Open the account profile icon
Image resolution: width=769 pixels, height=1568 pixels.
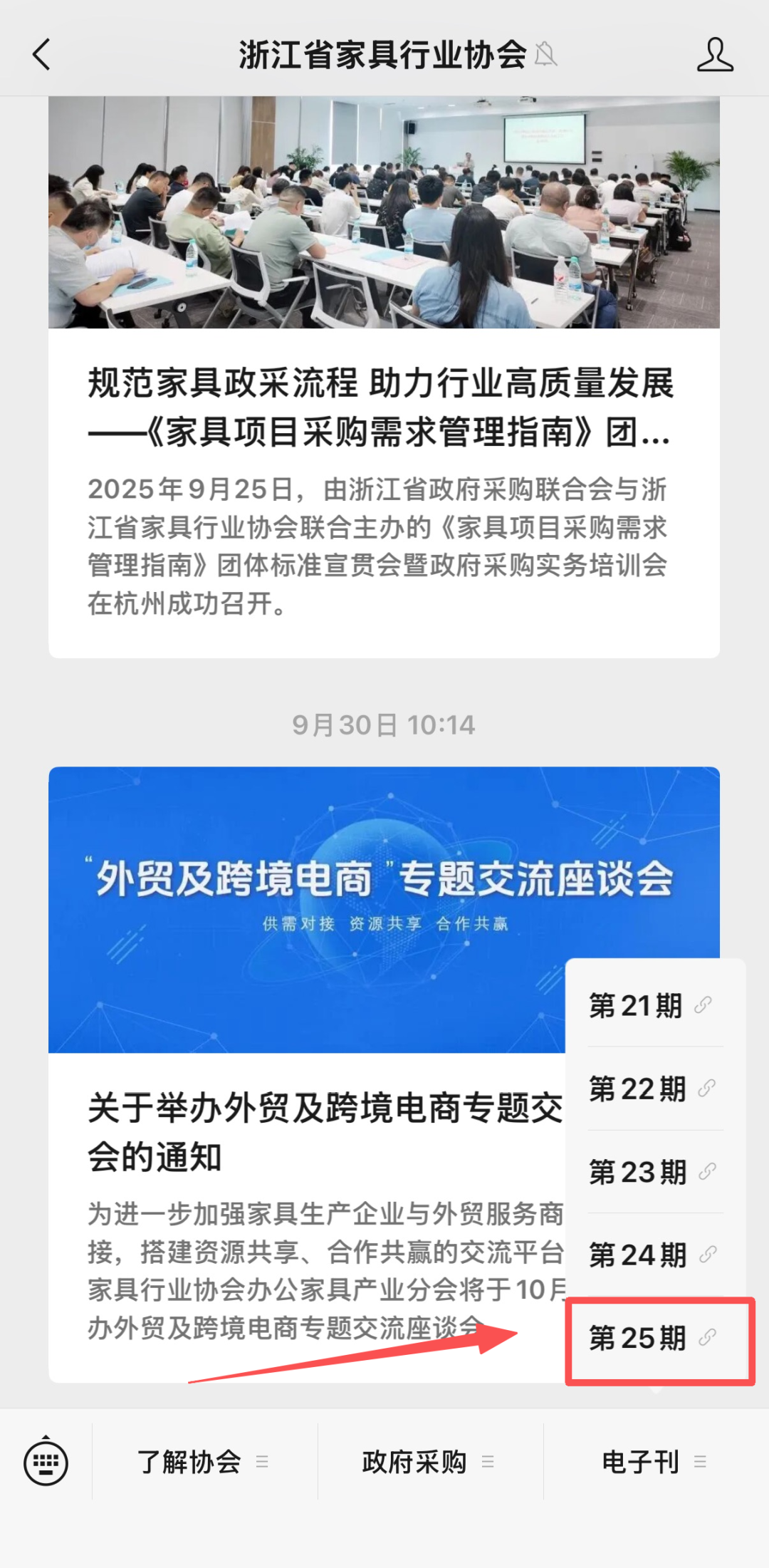point(715,55)
